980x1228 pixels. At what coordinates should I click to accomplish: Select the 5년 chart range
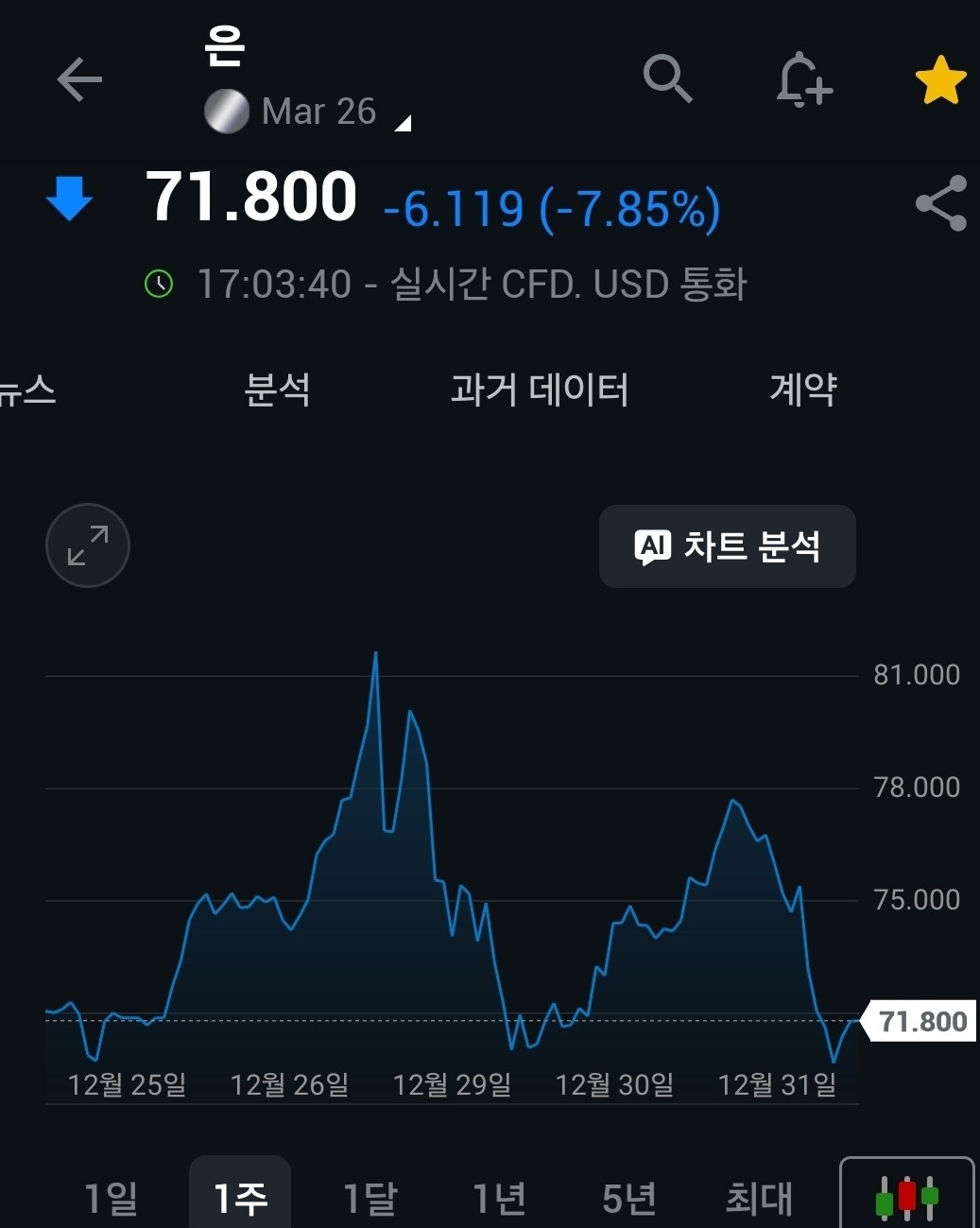(x=628, y=1198)
